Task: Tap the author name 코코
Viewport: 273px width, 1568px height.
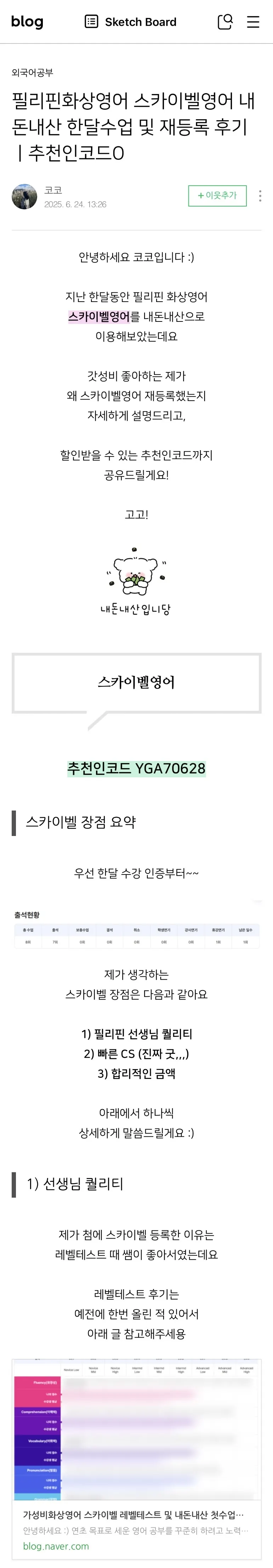Action: 53,190
